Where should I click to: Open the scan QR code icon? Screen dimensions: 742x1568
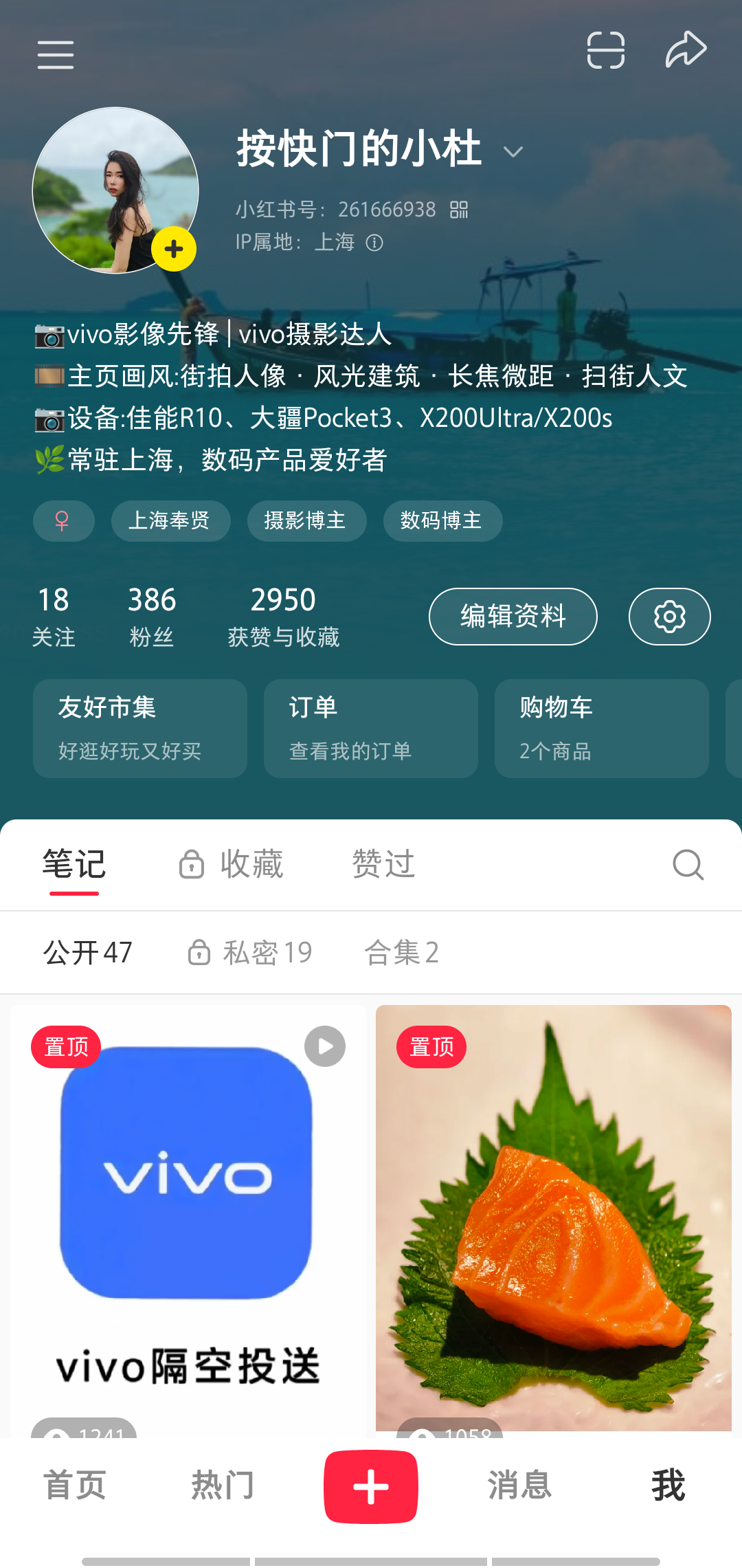tap(605, 50)
